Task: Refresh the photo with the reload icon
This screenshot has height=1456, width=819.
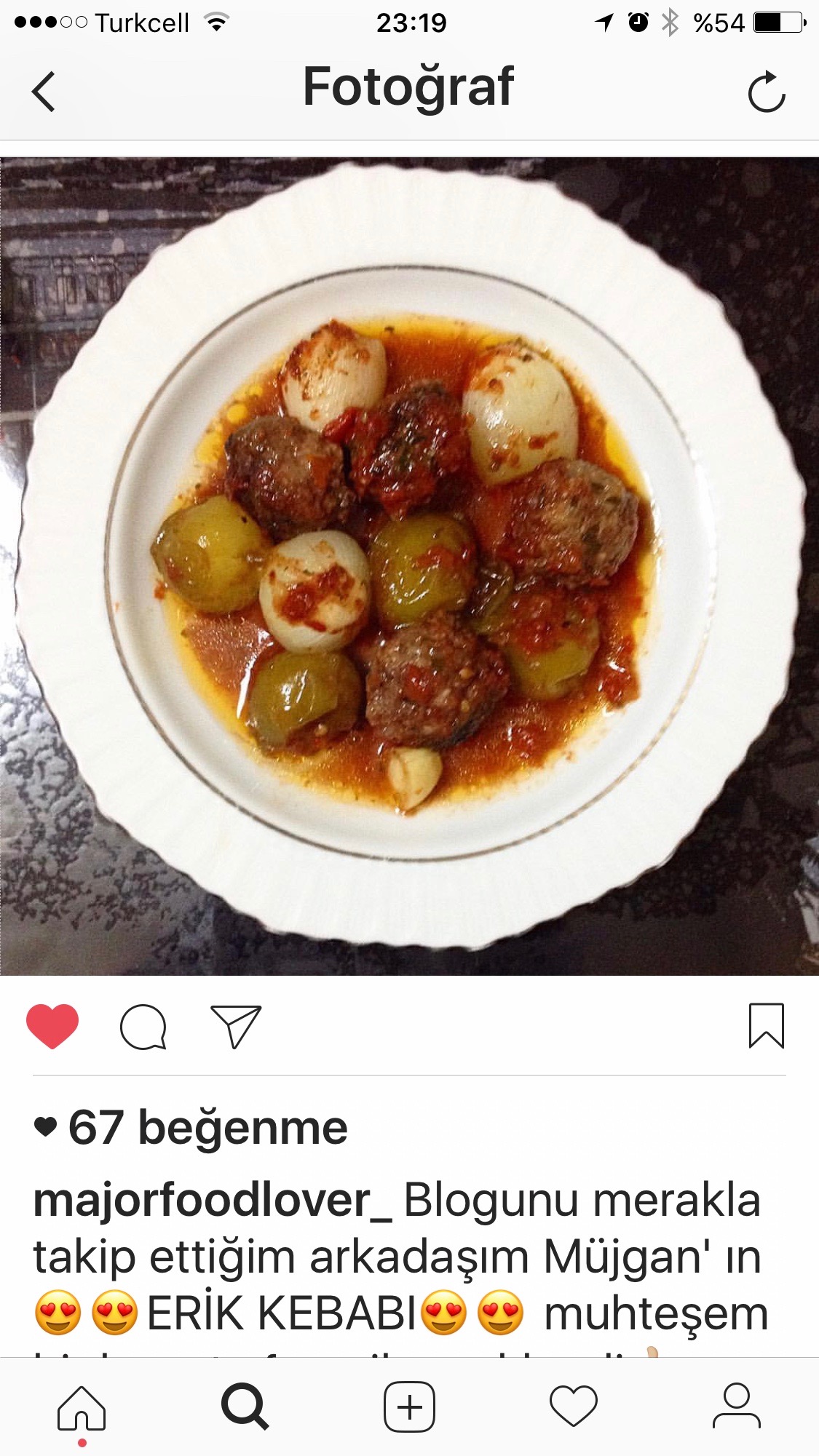Action: pos(767,92)
